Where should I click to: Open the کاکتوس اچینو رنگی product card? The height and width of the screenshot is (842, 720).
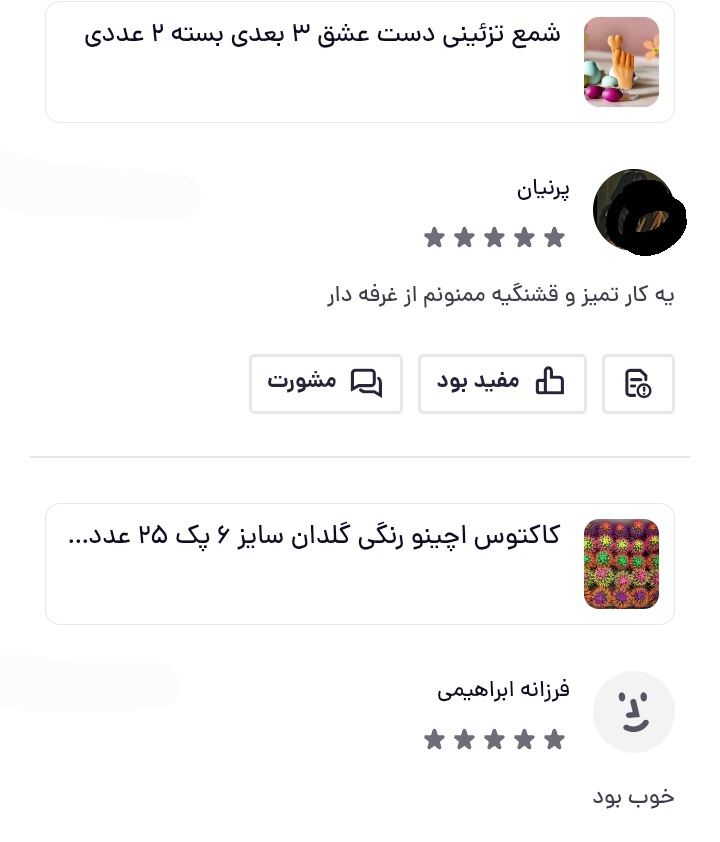(360, 563)
